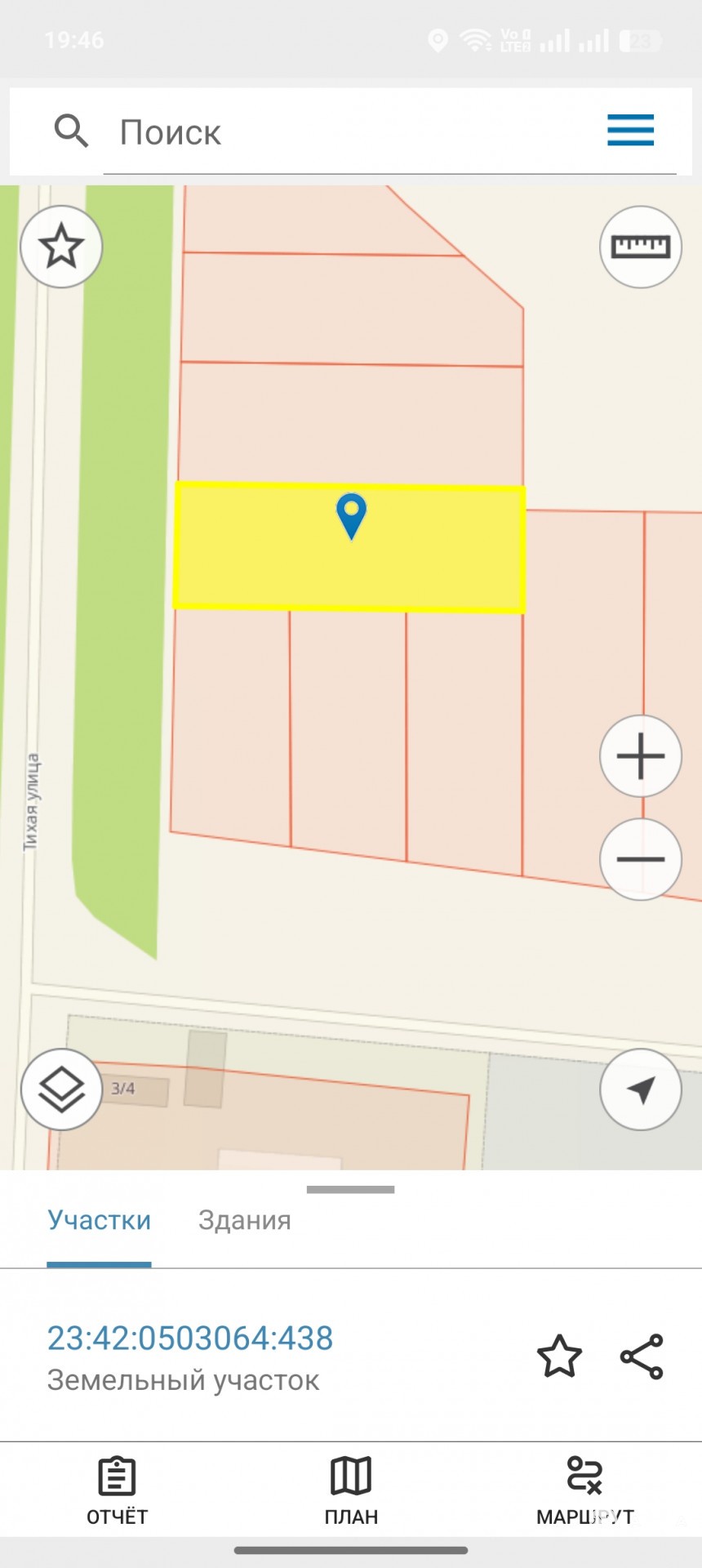Open the hamburger menu
This screenshot has width=702, height=1568.
pyautogui.click(x=630, y=131)
